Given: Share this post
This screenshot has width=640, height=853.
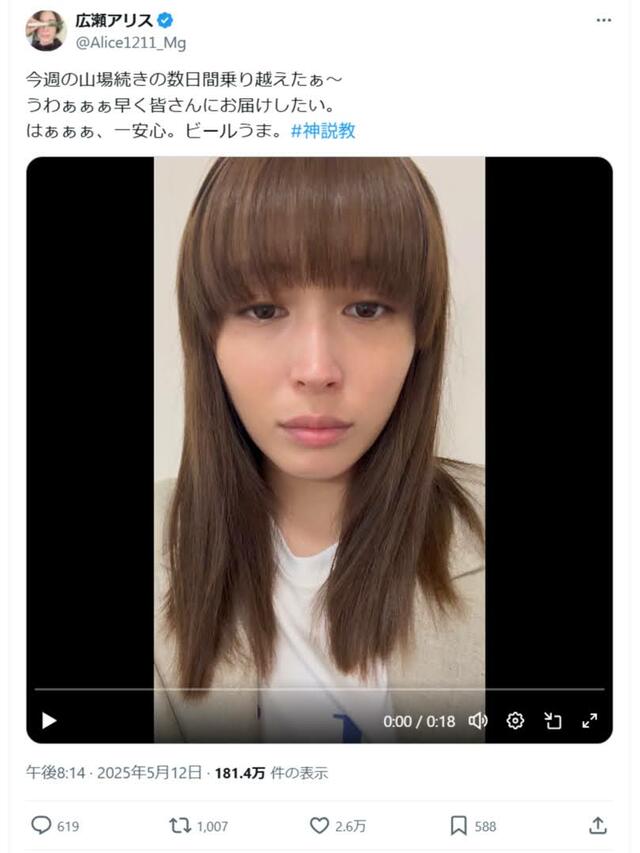Looking at the screenshot, I should click(598, 825).
